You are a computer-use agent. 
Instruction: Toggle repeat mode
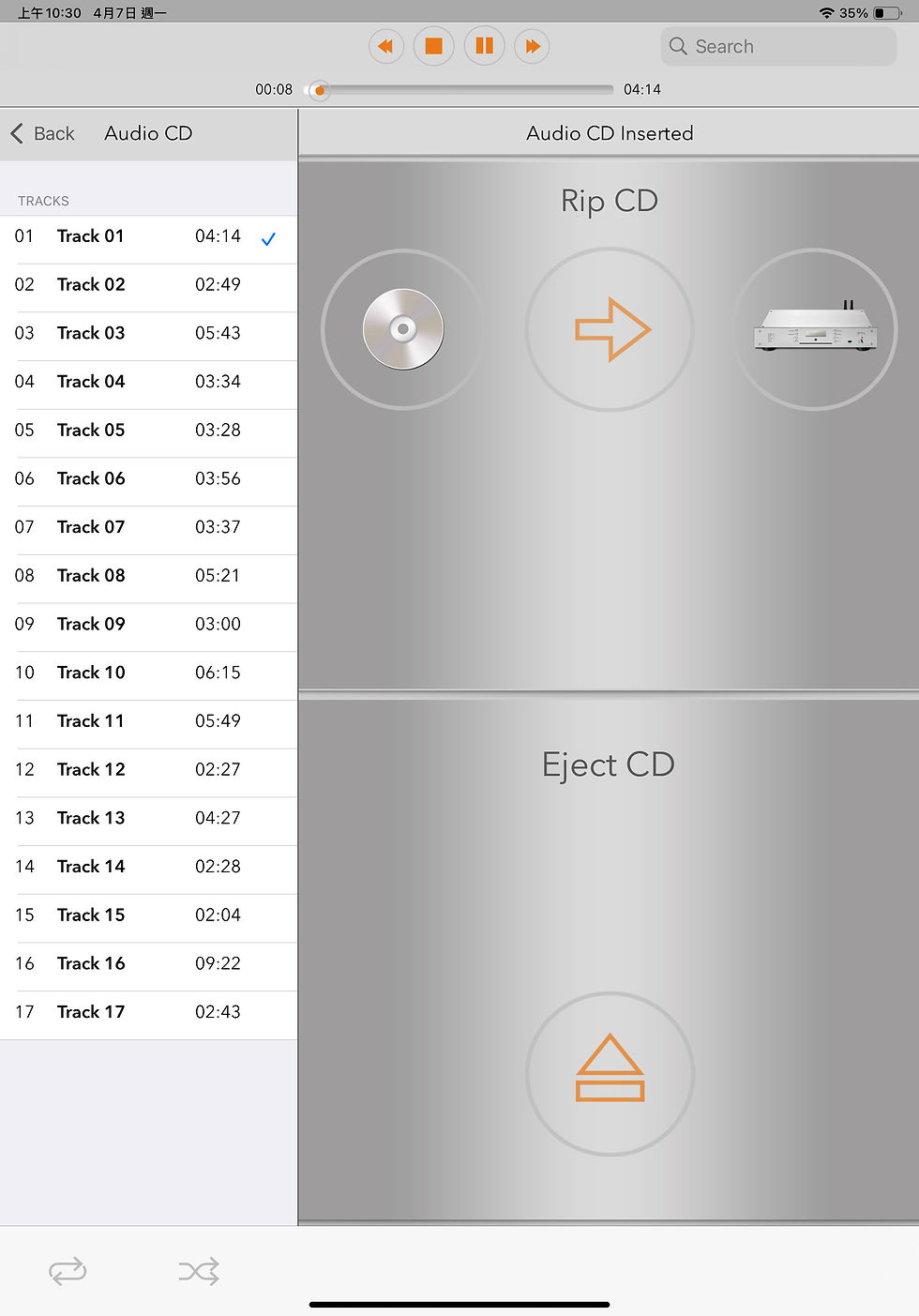pos(68,1271)
